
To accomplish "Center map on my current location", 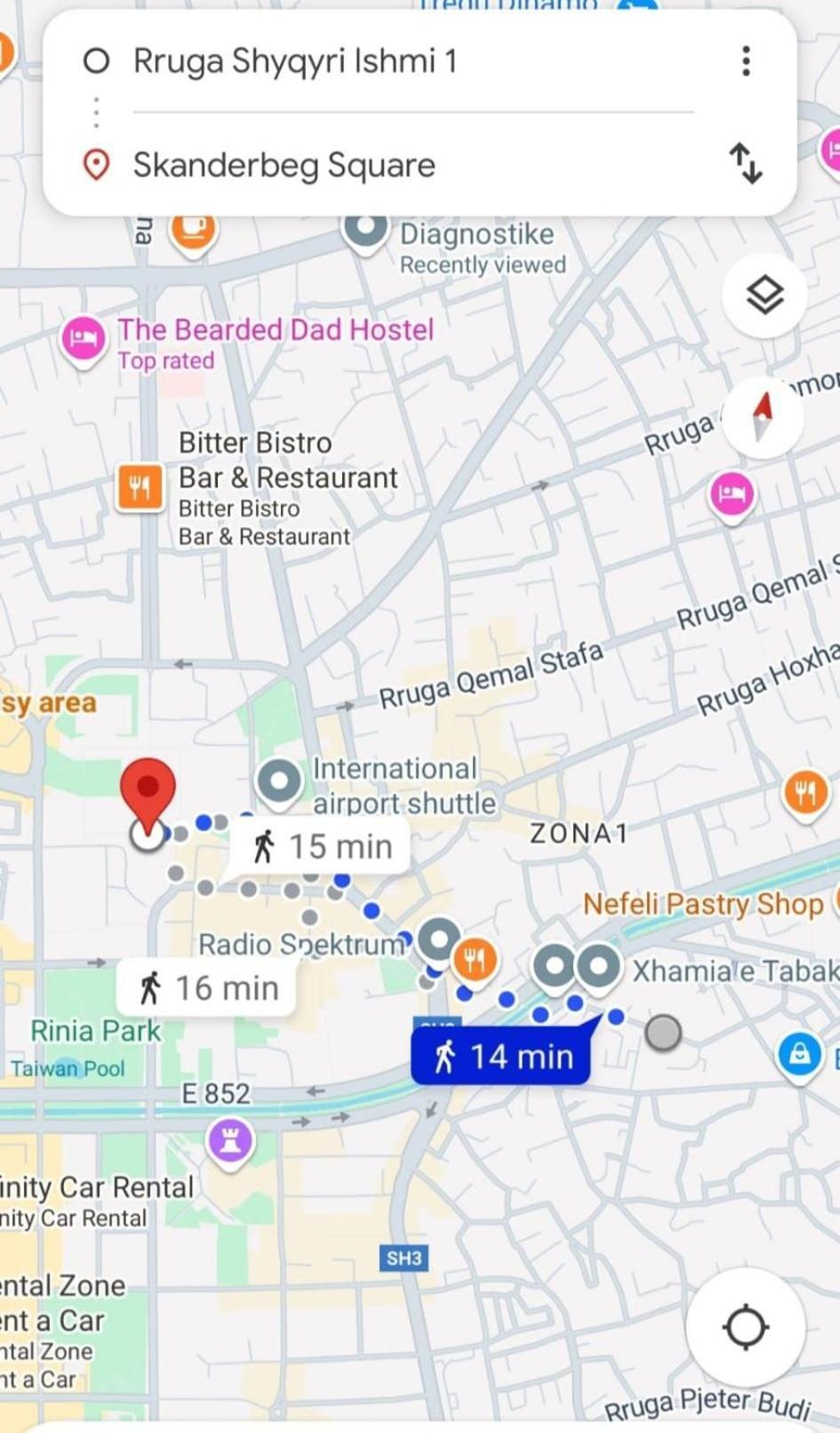I will pyautogui.click(x=746, y=1327).
